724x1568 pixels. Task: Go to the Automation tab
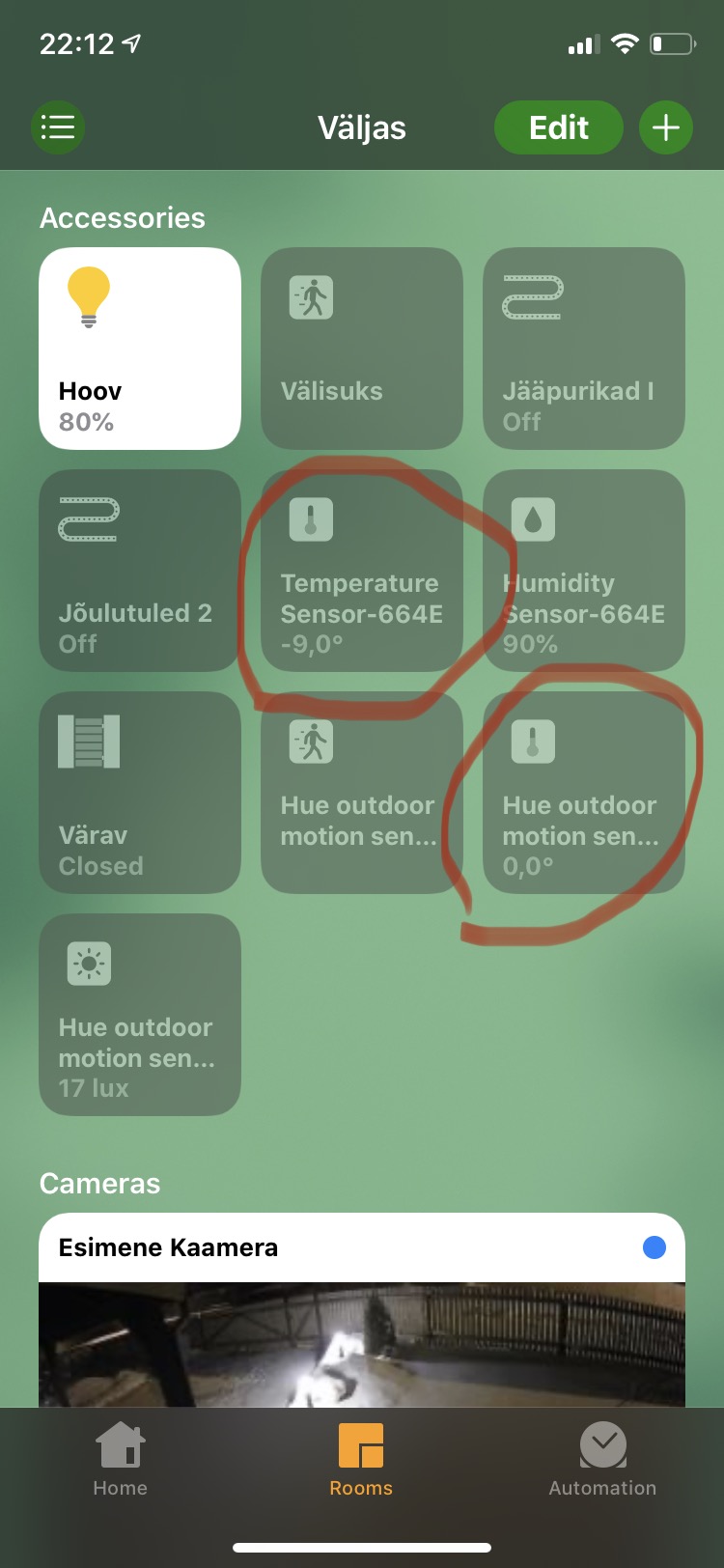(602, 1460)
